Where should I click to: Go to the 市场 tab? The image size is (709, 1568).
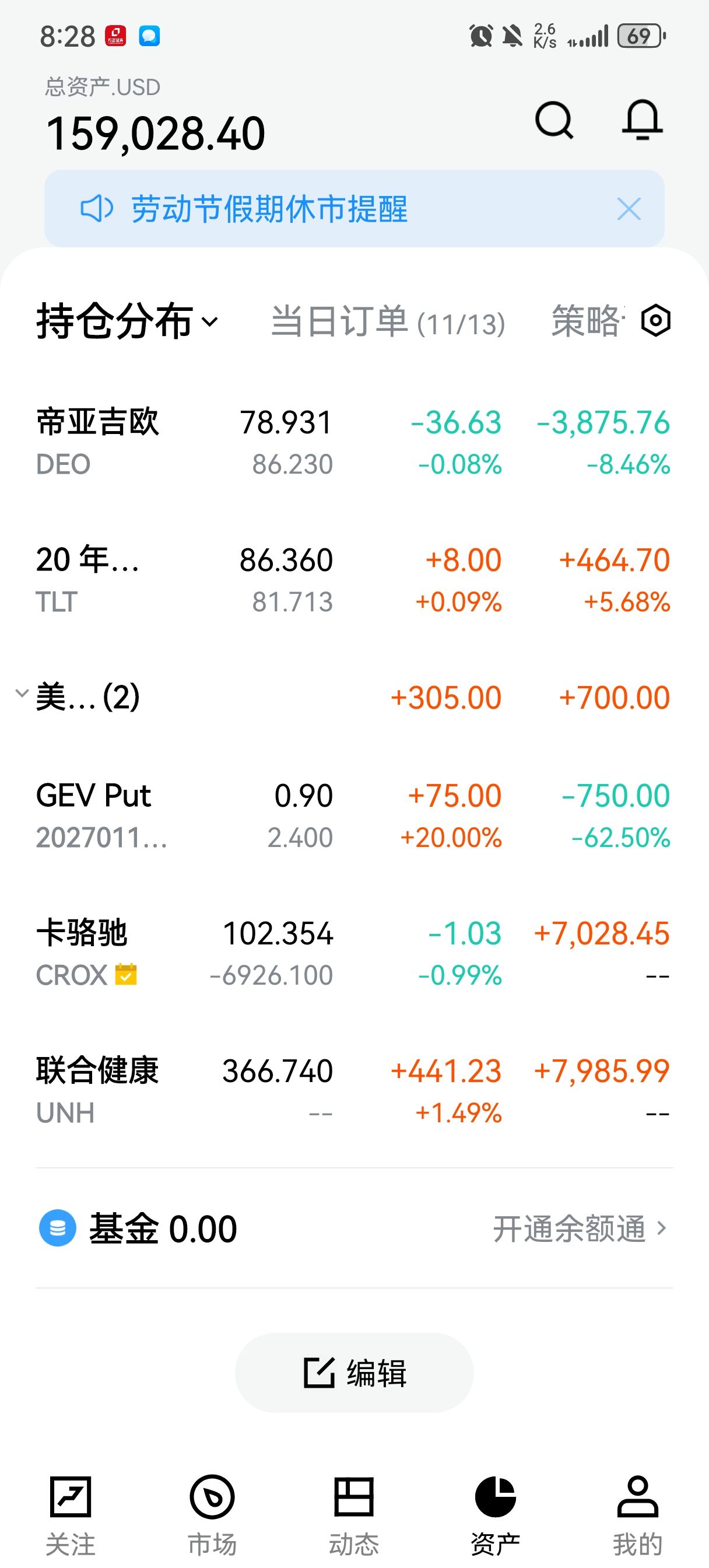212,1513
